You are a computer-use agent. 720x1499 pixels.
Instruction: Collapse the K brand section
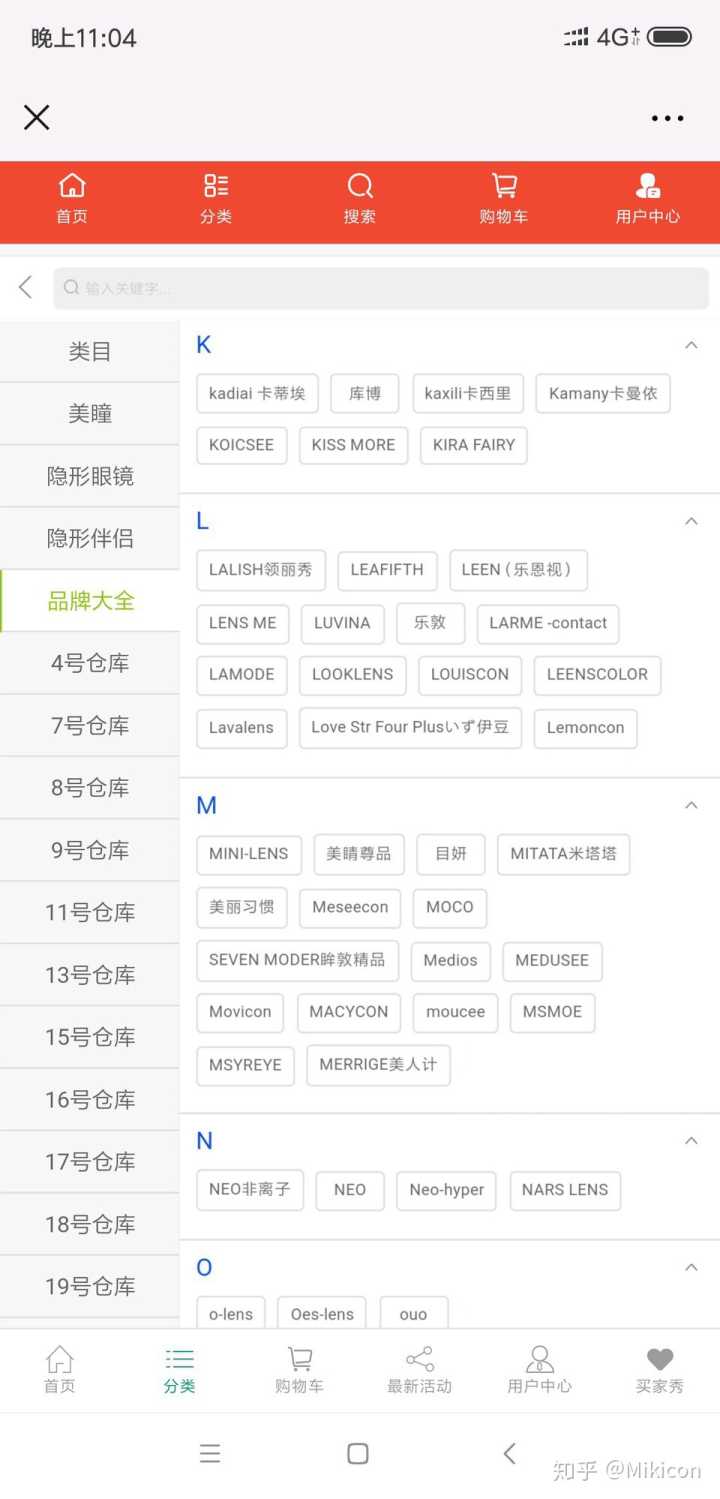[x=691, y=345]
